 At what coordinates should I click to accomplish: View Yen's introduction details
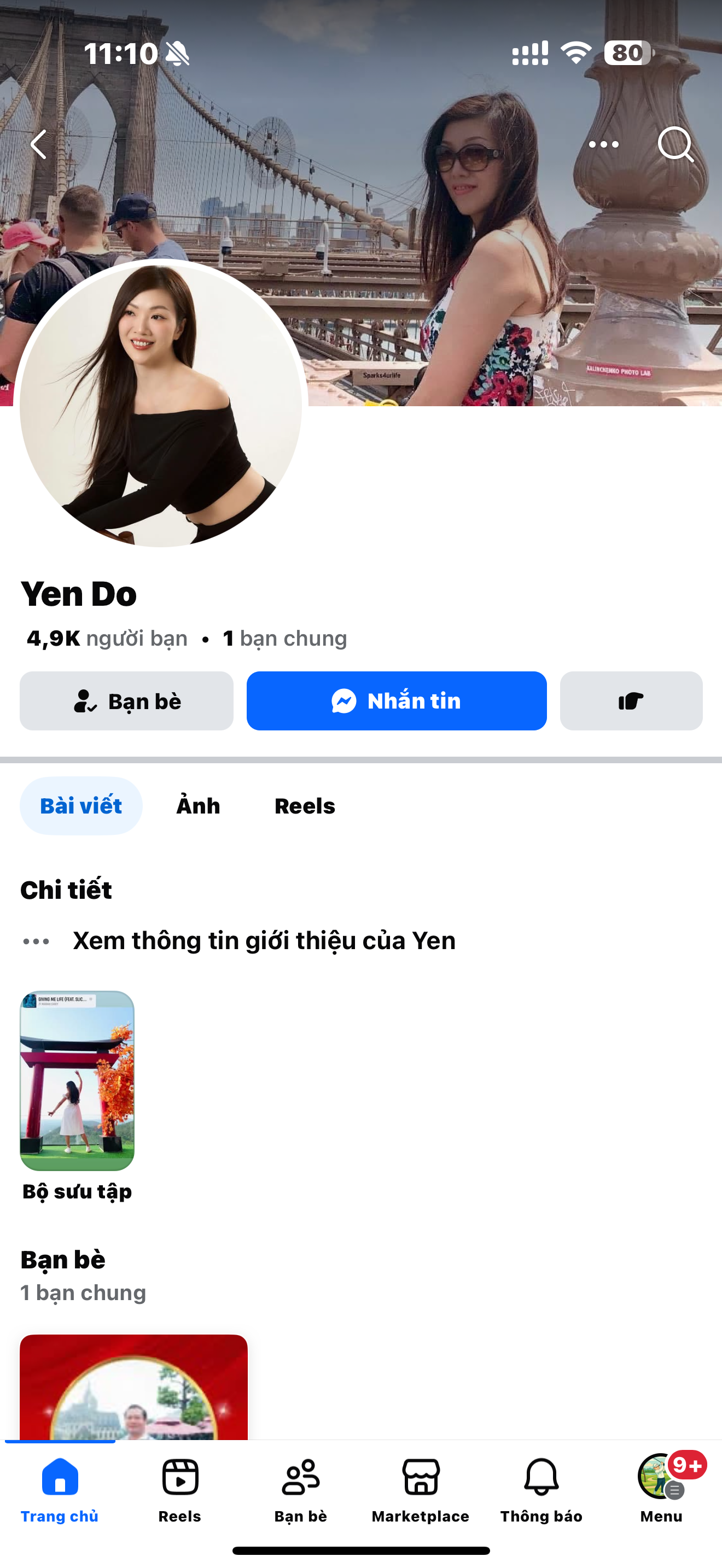tap(264, 940)
